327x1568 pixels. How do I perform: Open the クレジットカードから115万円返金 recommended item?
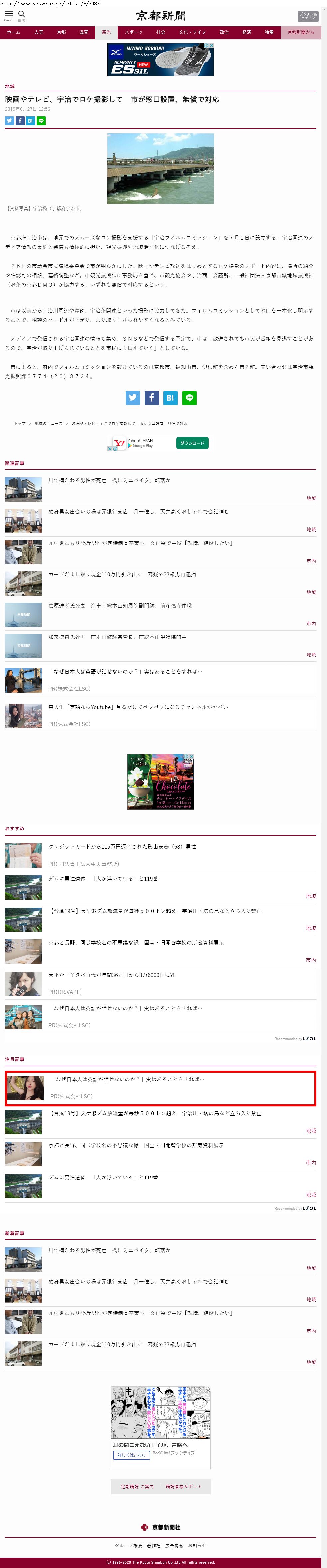click(x=122, y=847)
